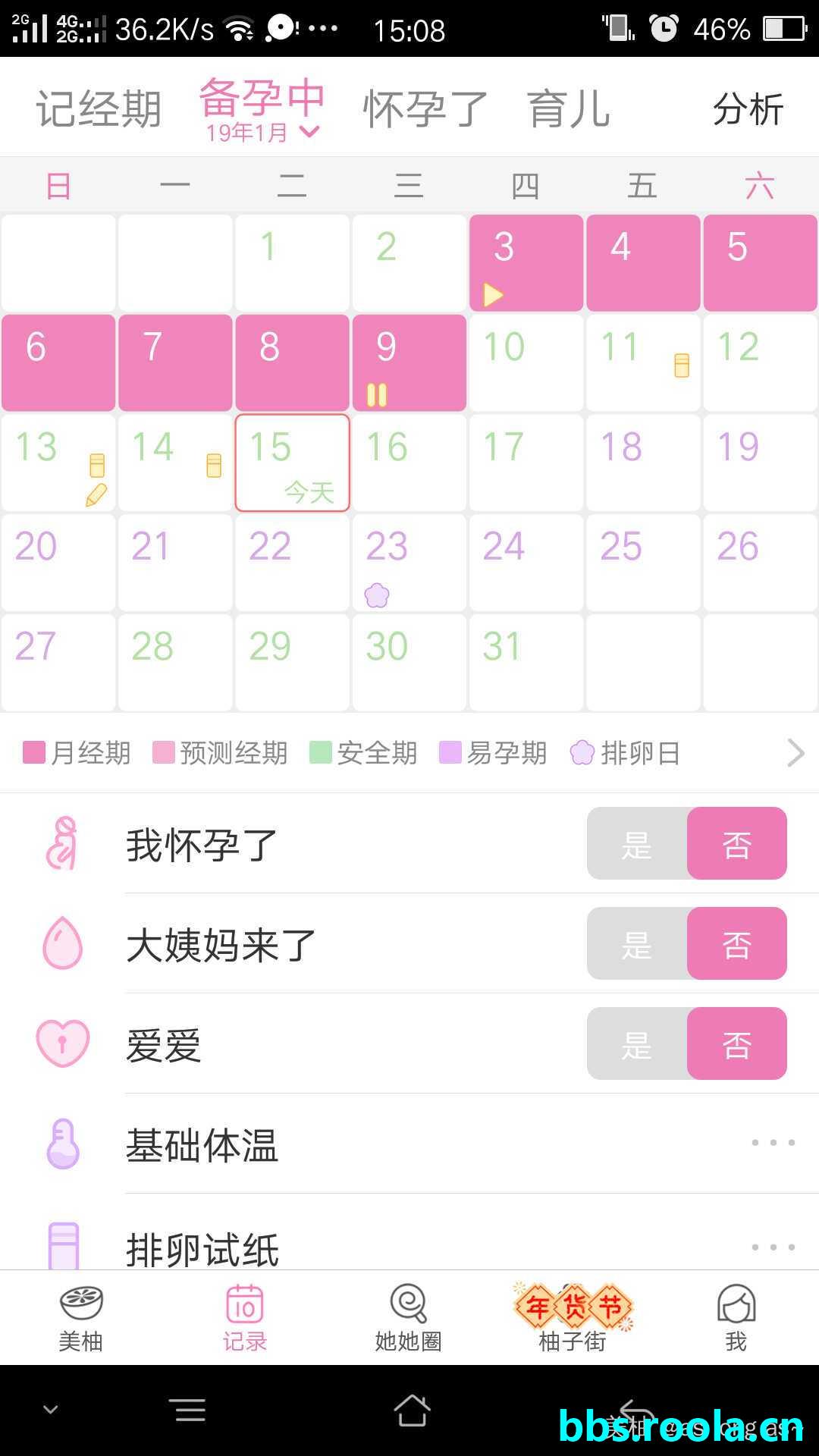Select January 3 on the calendar
819x1456 pixels.
coord(526,262)
